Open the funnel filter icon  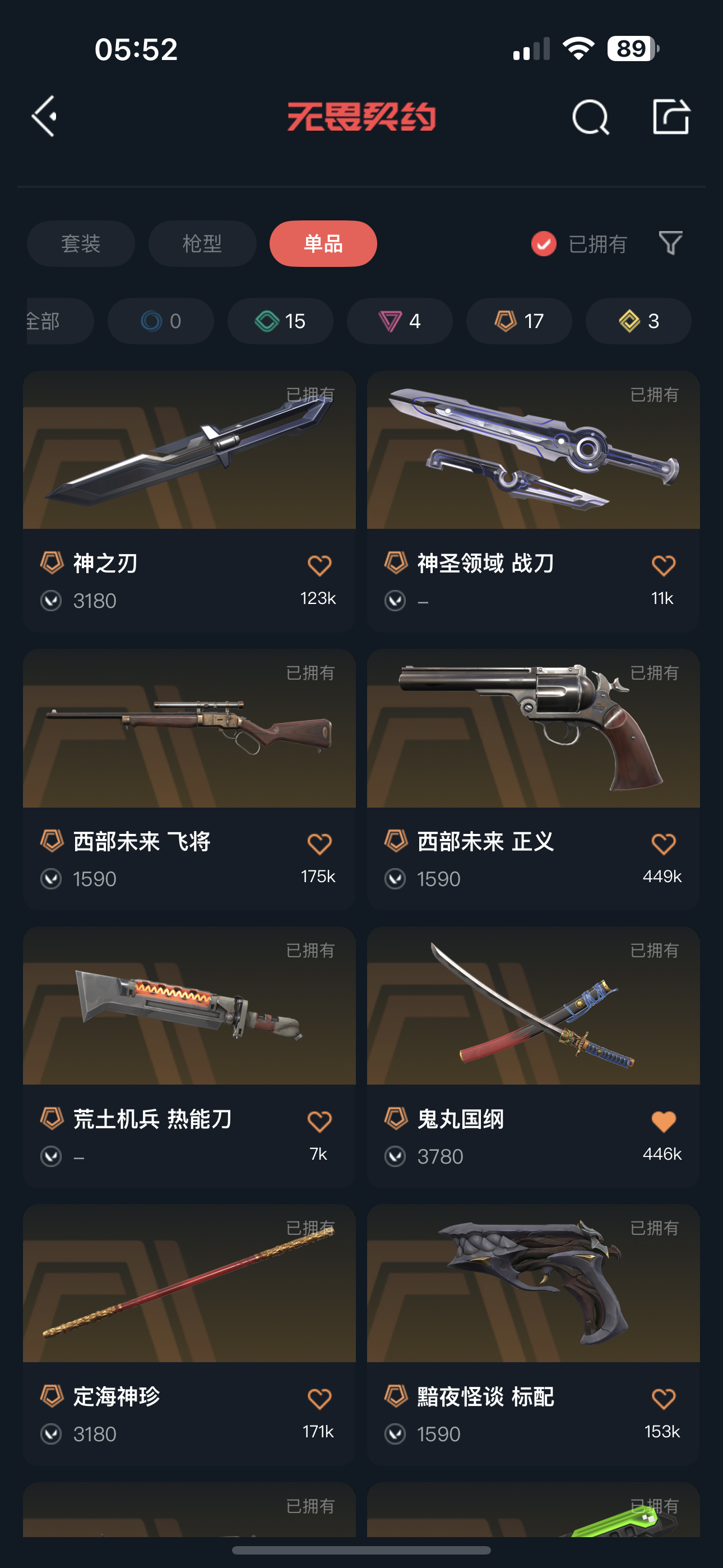coord(670,243)
